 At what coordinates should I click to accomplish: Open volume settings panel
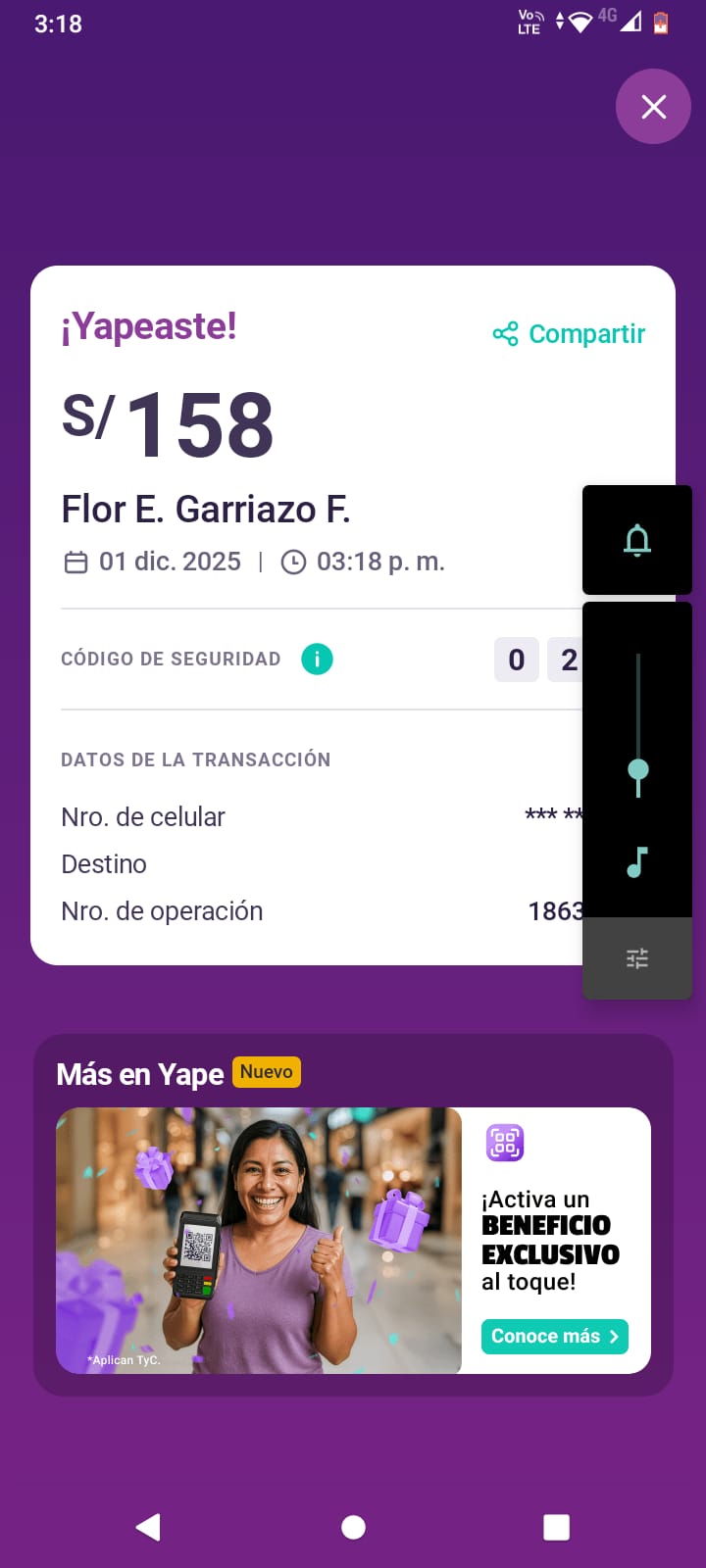coord(637,958)
